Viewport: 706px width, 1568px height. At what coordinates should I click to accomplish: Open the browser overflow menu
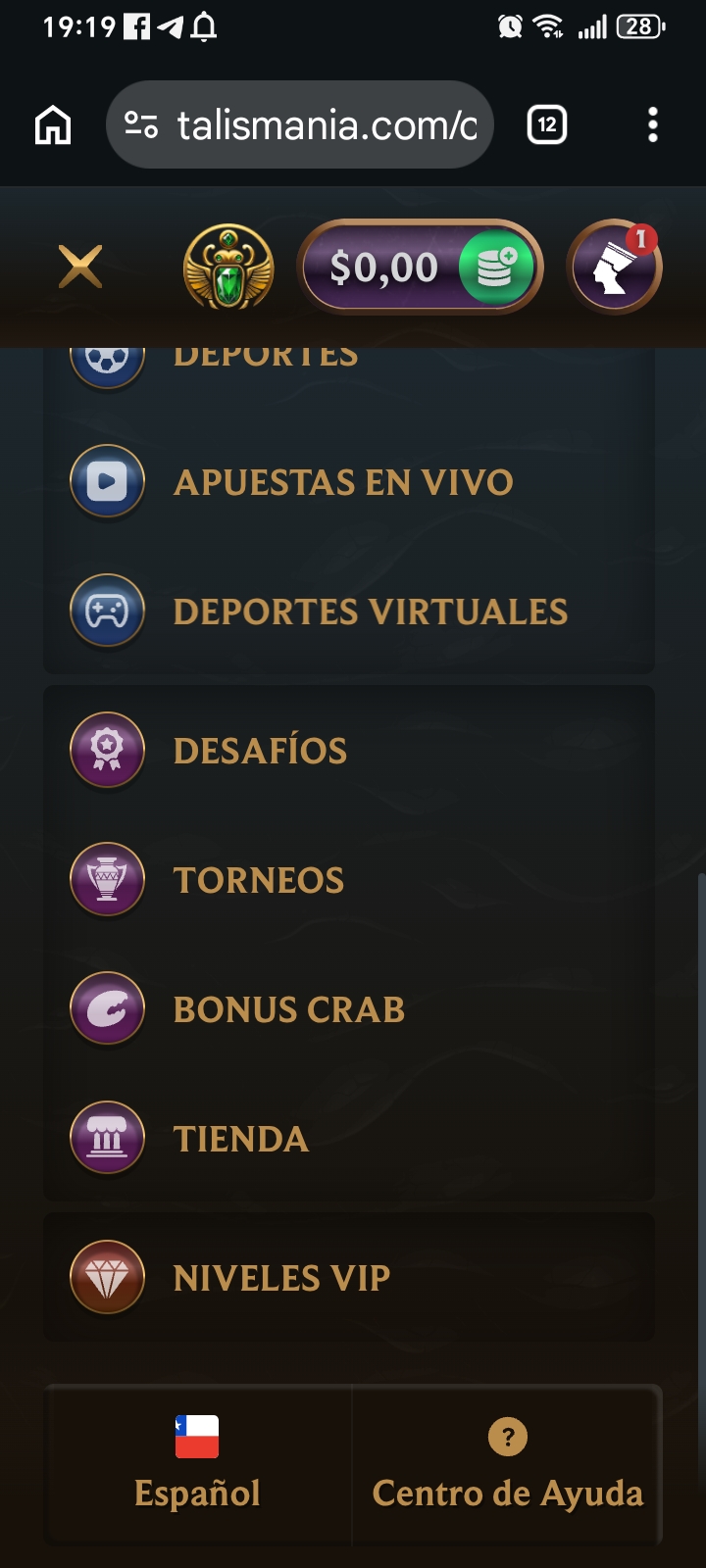tap(653, 124)
